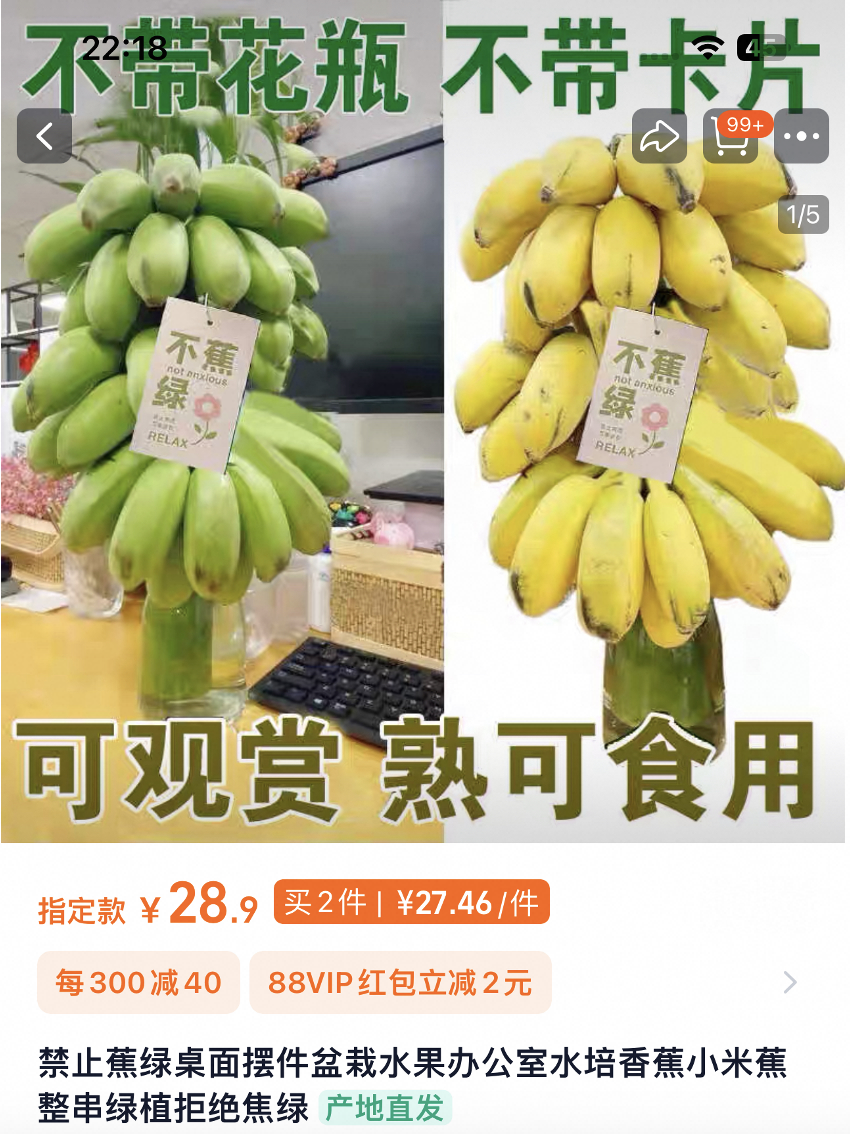850x1134 pixels.
Task: Expand promotions with the right chevron
Action: (x=790, y=982)
